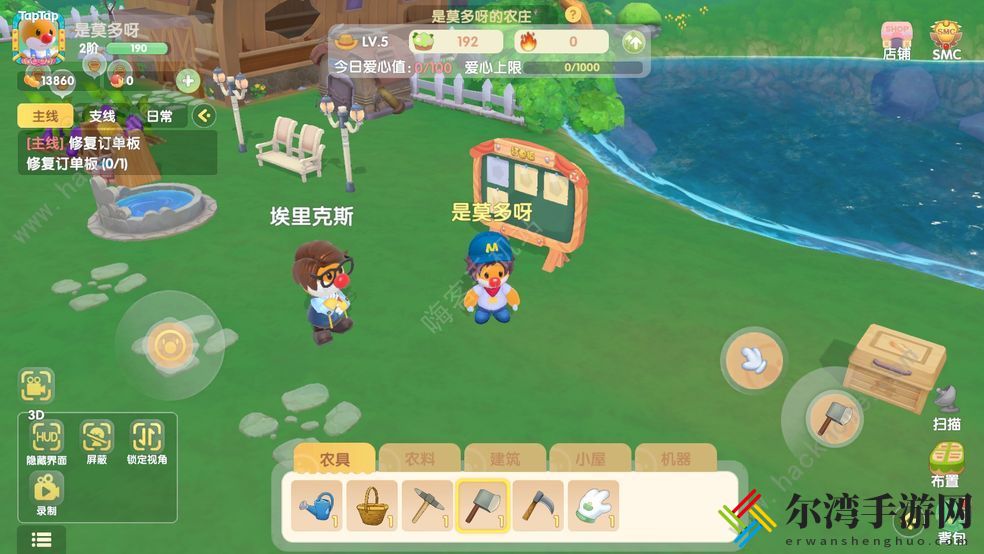The width and height of the screenshot is (984, 554).
Task: Open the 扫描 scan function
Action: pyautogui.click(x=946, y=407)
